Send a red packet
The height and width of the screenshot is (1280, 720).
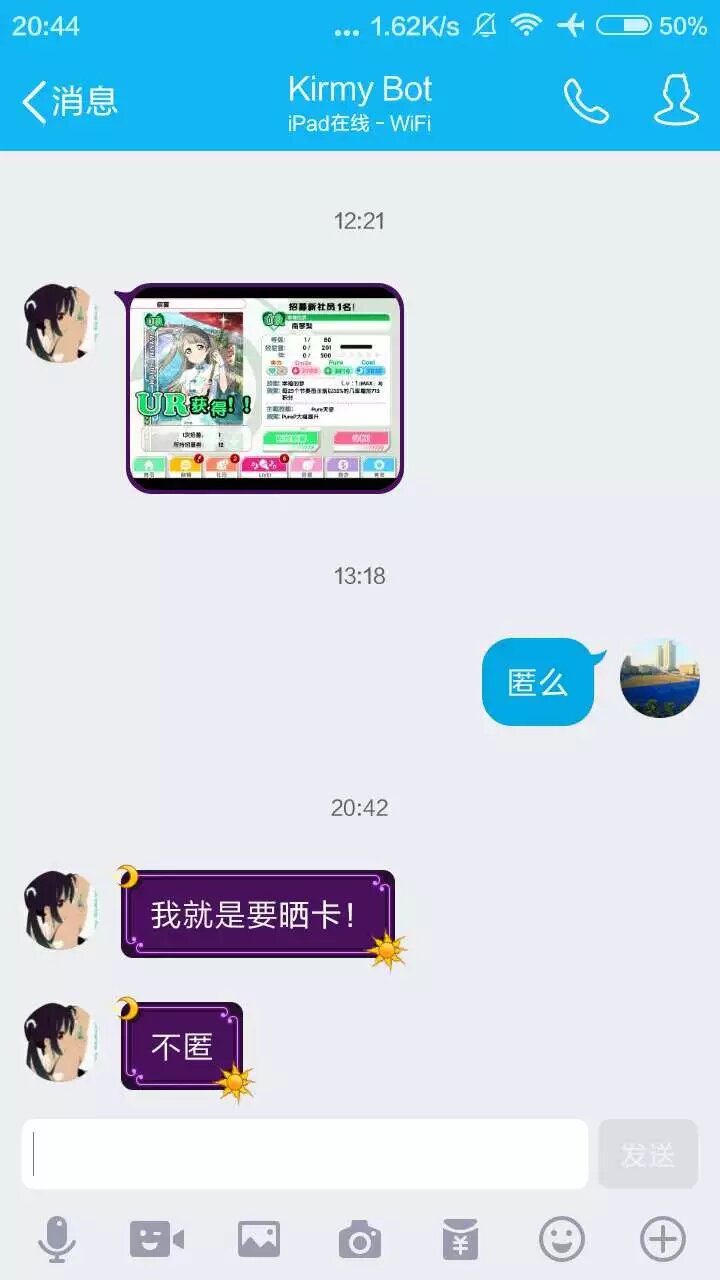click(x=460, y=1240)
